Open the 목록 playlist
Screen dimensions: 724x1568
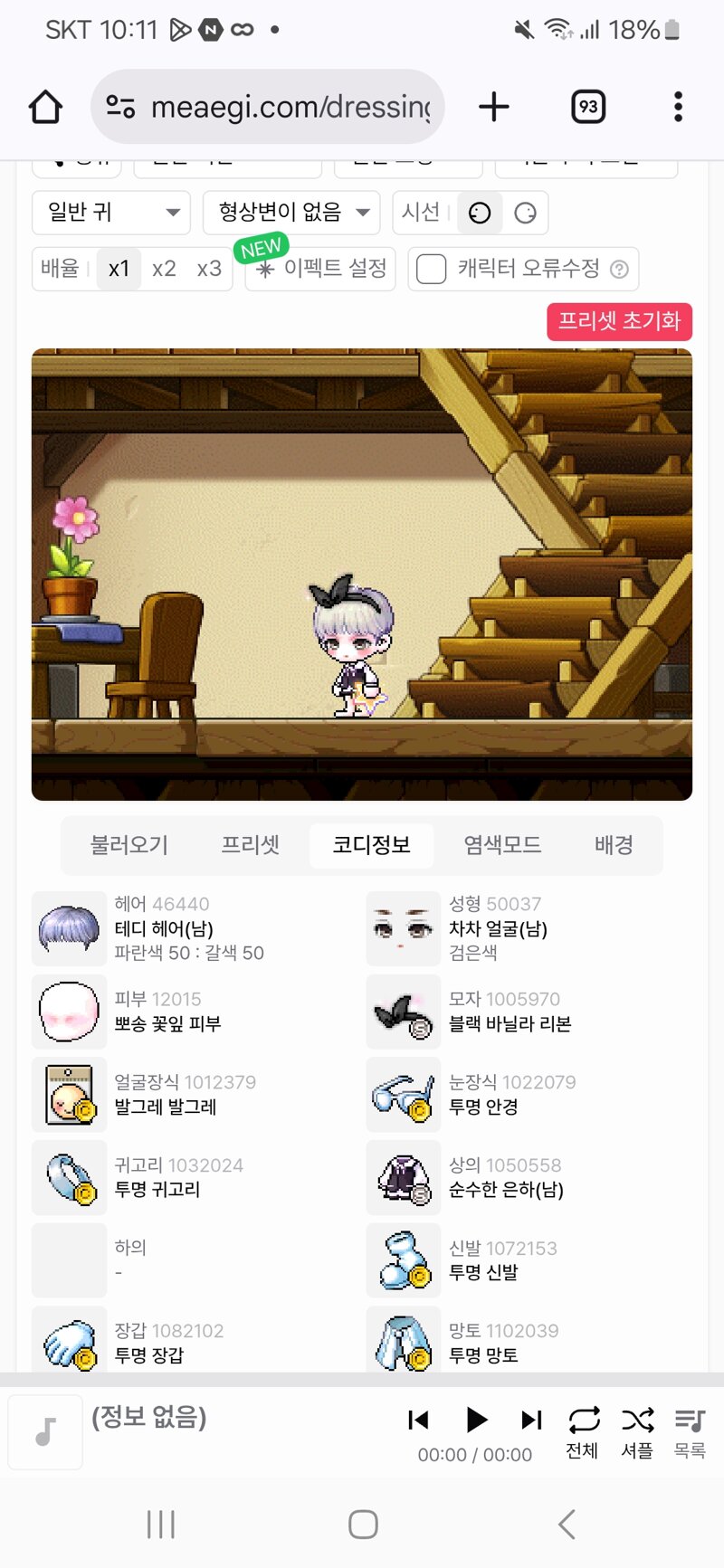tap(690, 1430)
